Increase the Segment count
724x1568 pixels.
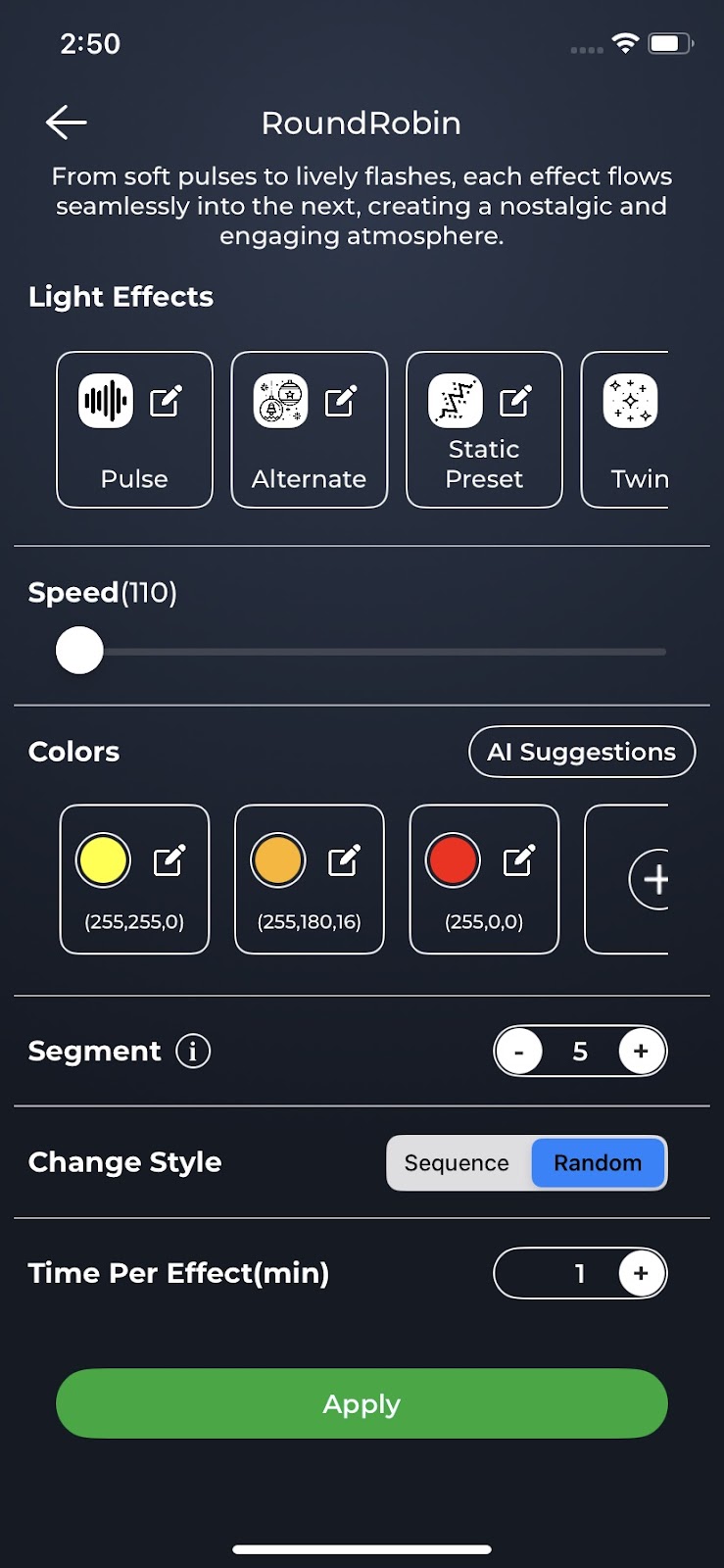[642, 1052]
